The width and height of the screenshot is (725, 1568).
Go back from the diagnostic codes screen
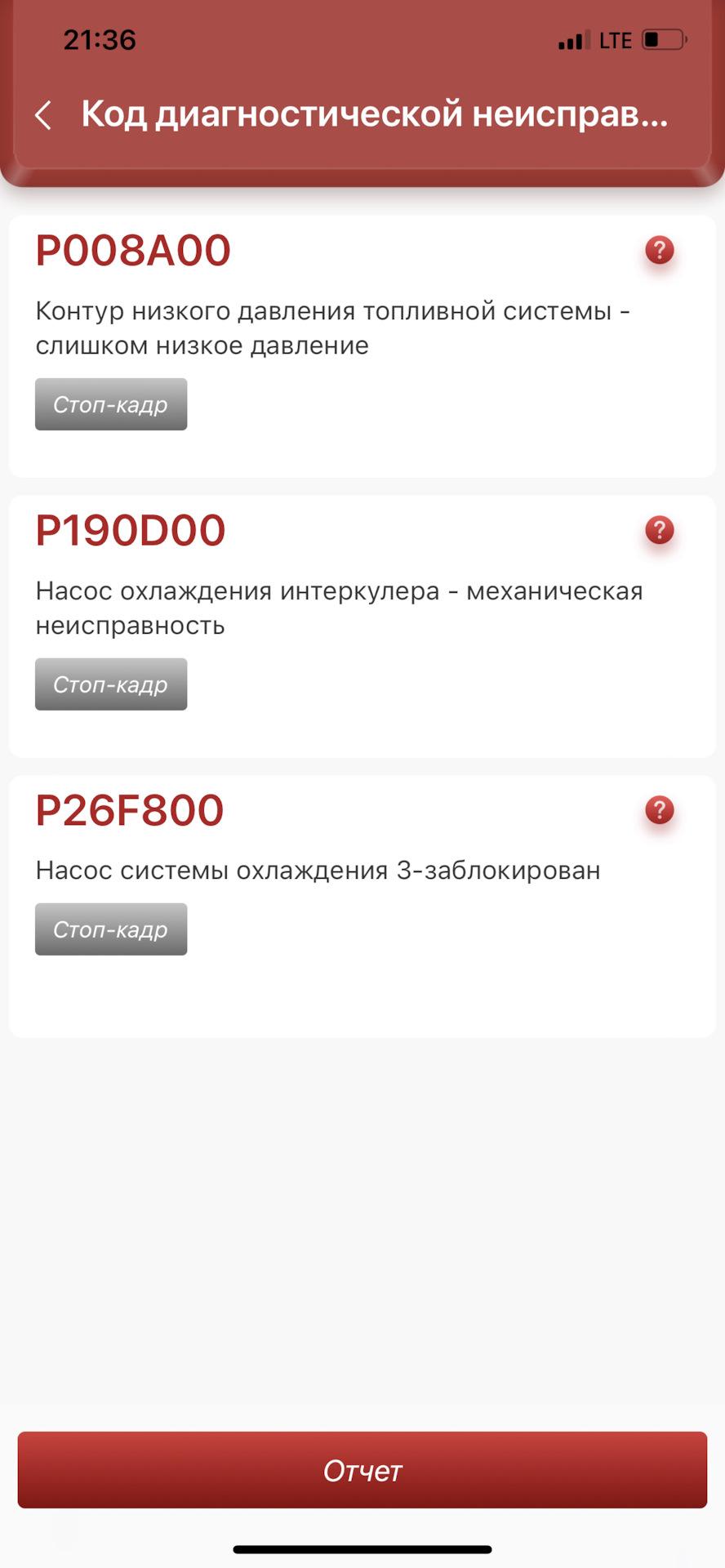coord(44,115)
